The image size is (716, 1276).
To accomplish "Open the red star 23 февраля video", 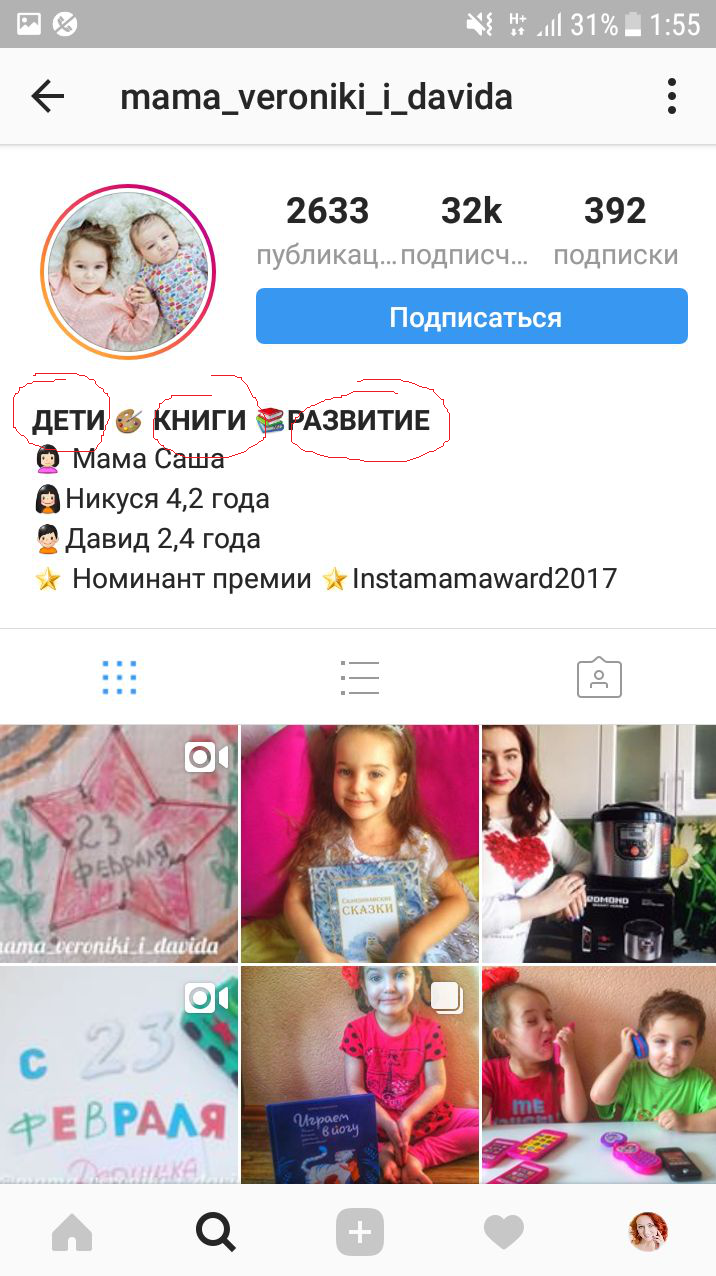I will click(119, 844).
